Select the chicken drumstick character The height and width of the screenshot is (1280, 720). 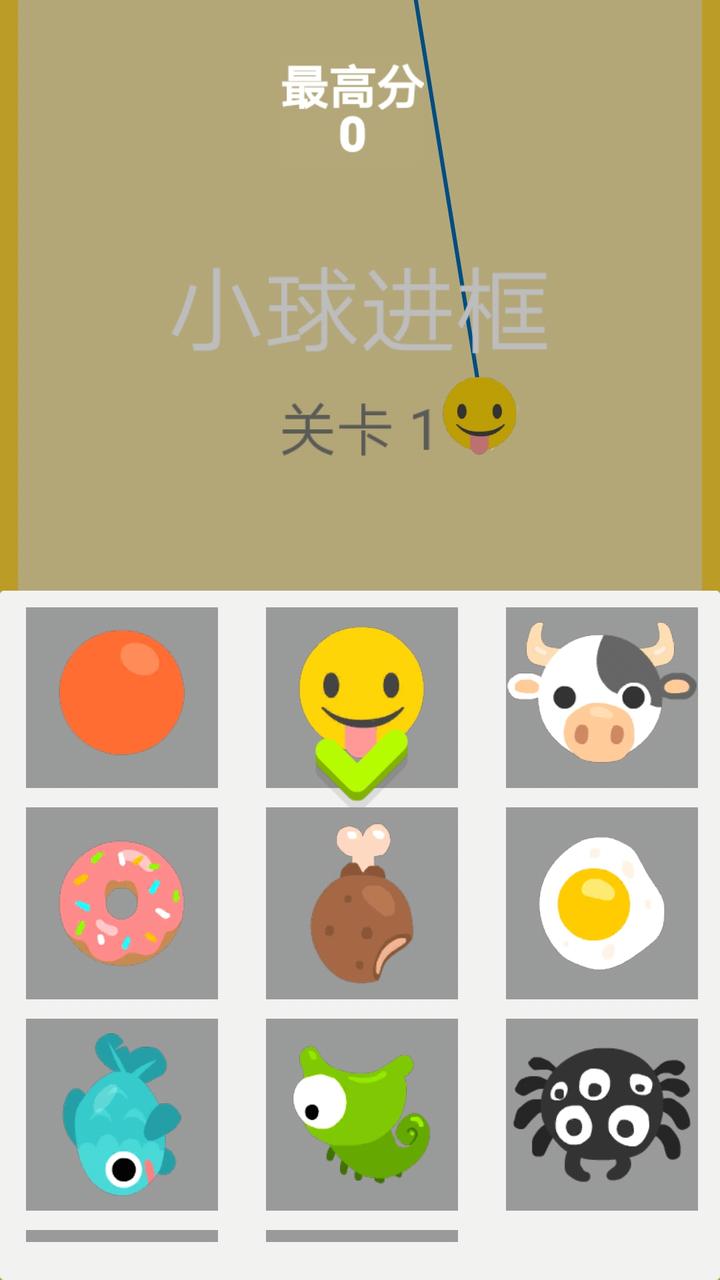[361, 901]
